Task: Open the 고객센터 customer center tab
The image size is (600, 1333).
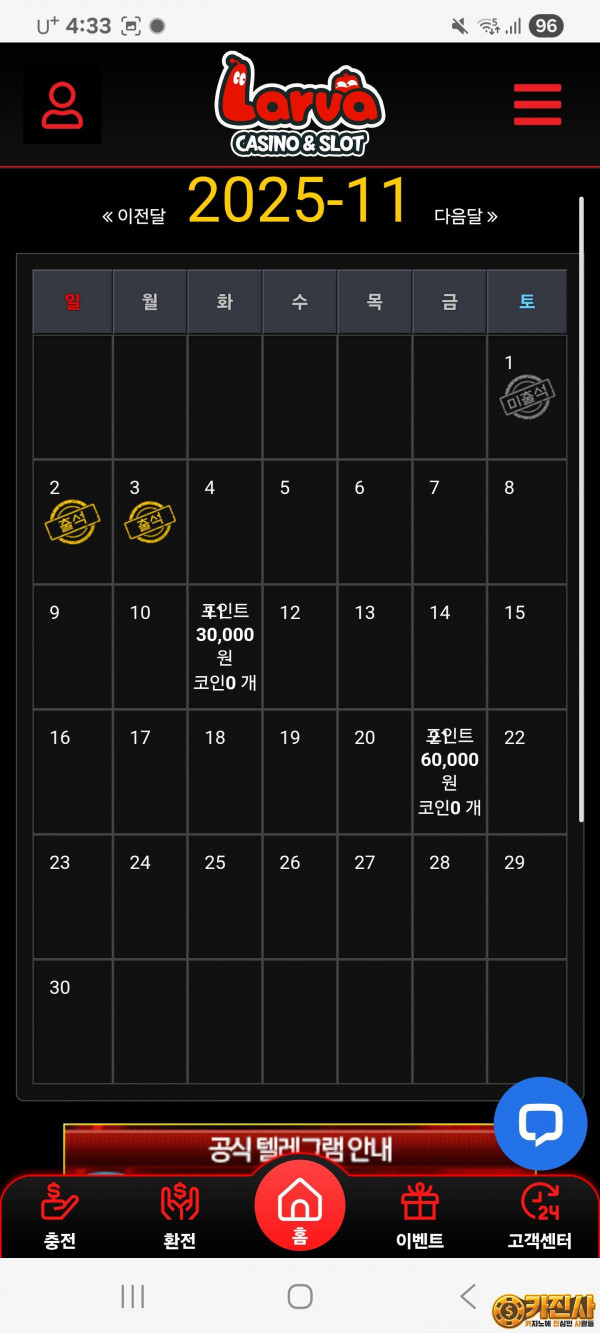Action: 540,1215
